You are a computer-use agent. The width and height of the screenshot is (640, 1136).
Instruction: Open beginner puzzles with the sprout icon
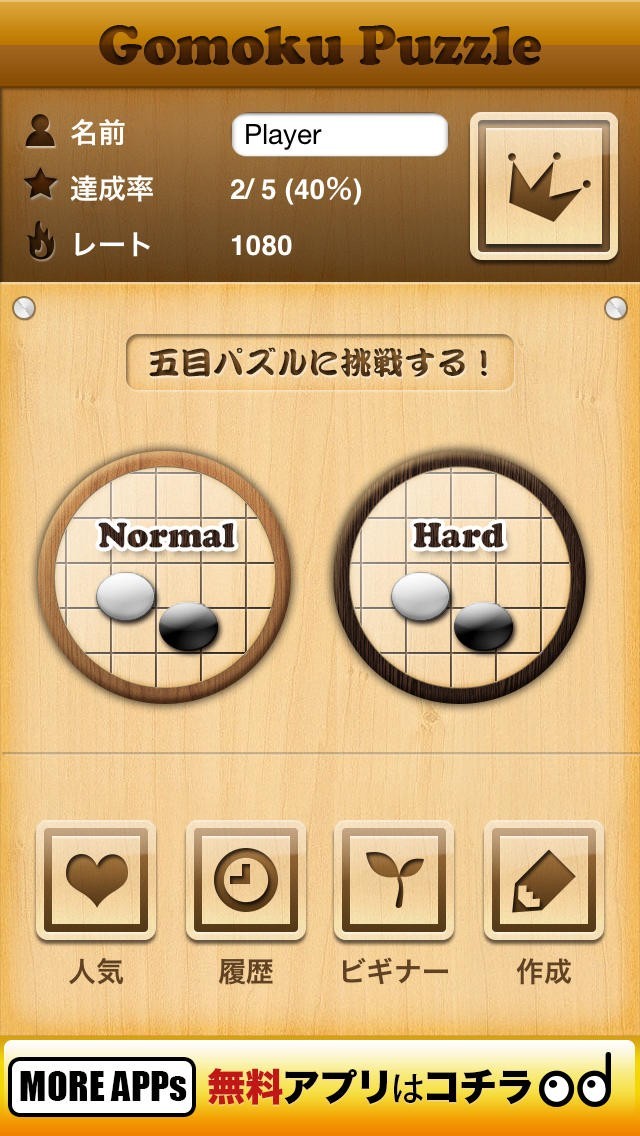click(x=394, y=880)
